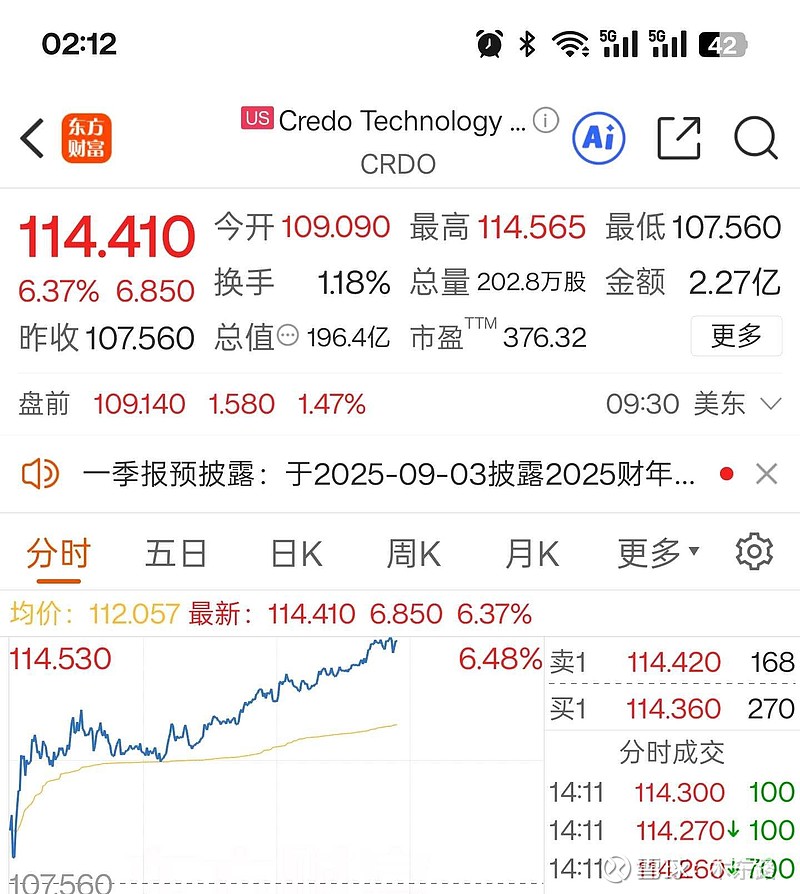
Task: Show info about Credo Technology
Action: 545,121
